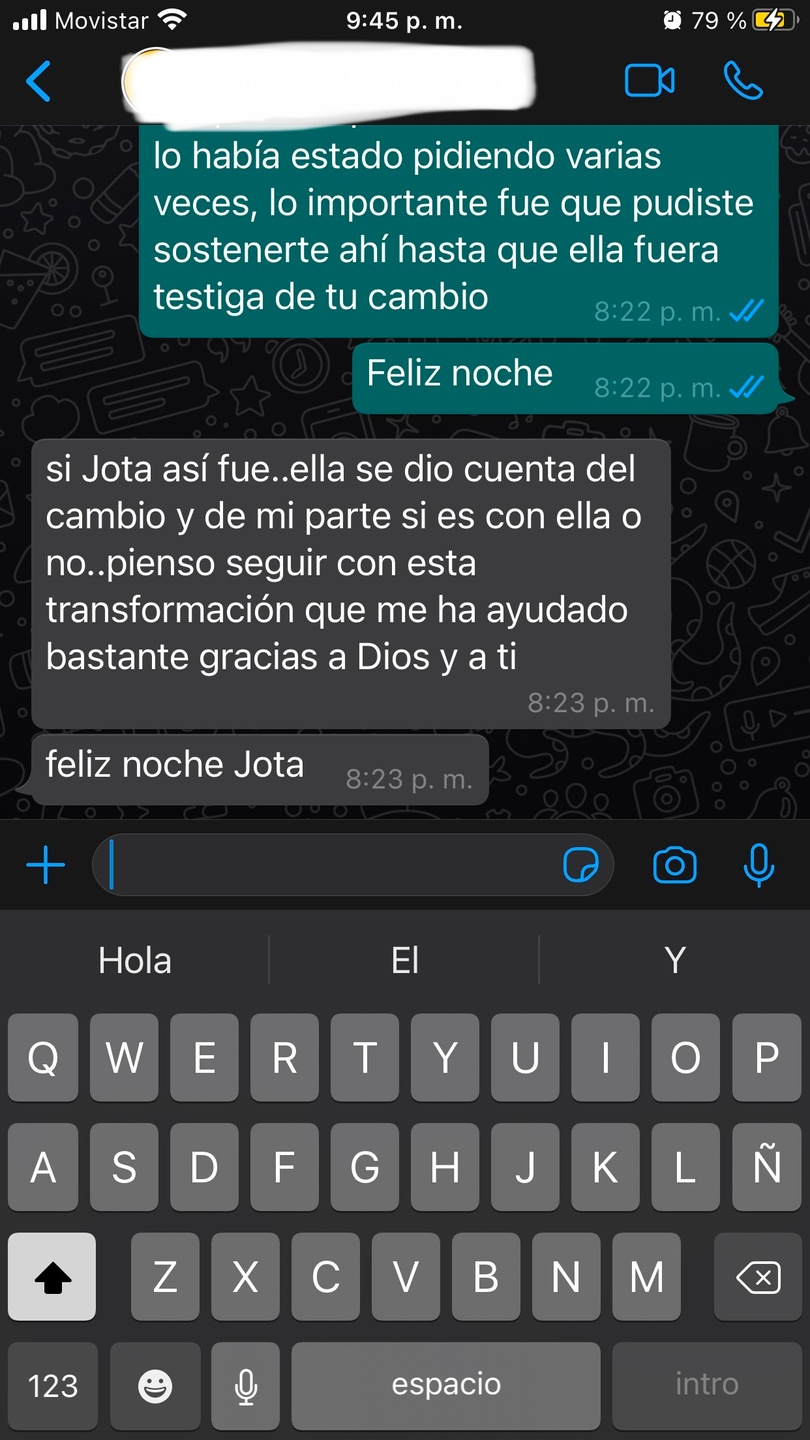The width and height of the screenshot is (810, 1440).
Task: Start a video call
Action: point(649,81)
